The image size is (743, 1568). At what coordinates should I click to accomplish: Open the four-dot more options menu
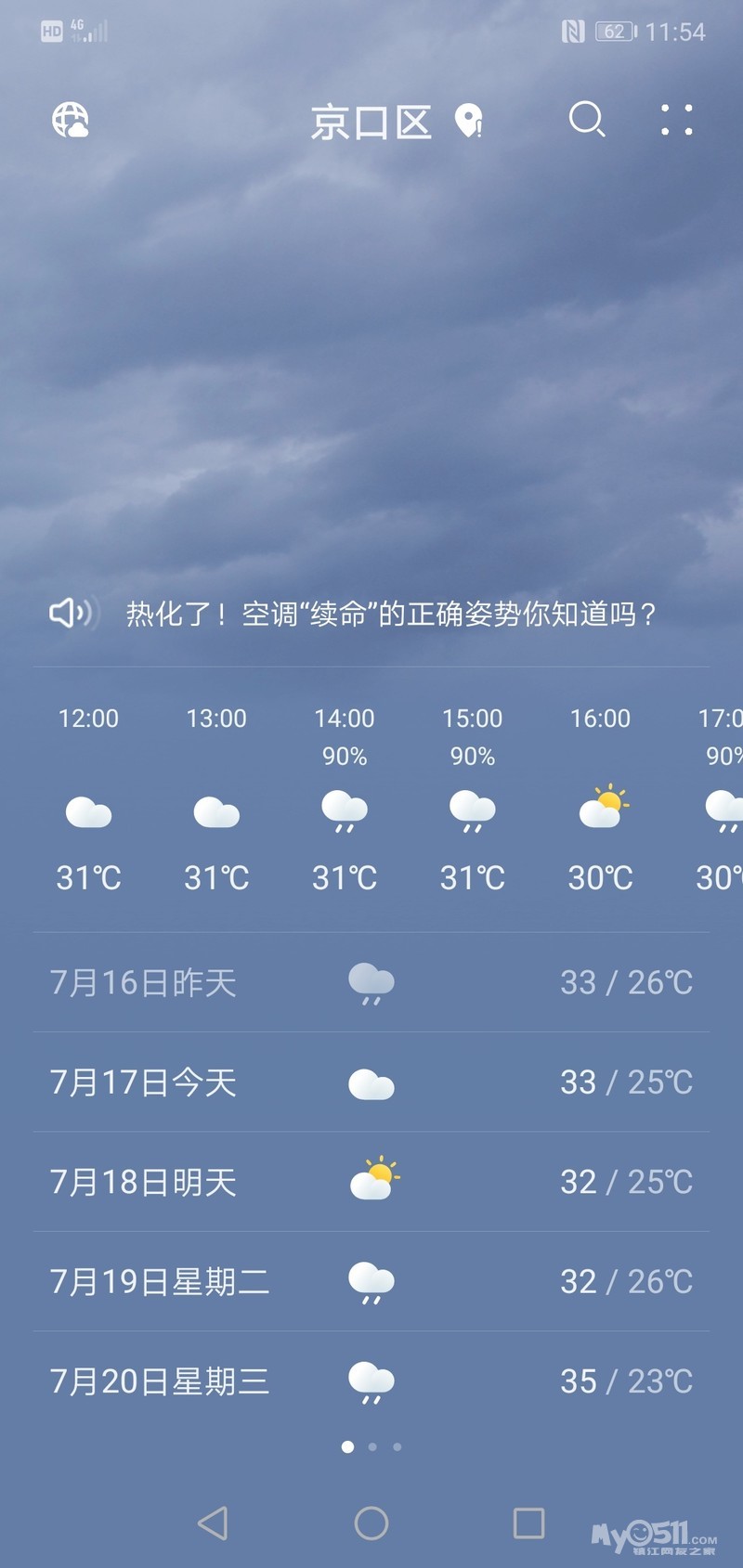(x=676, y=120)
